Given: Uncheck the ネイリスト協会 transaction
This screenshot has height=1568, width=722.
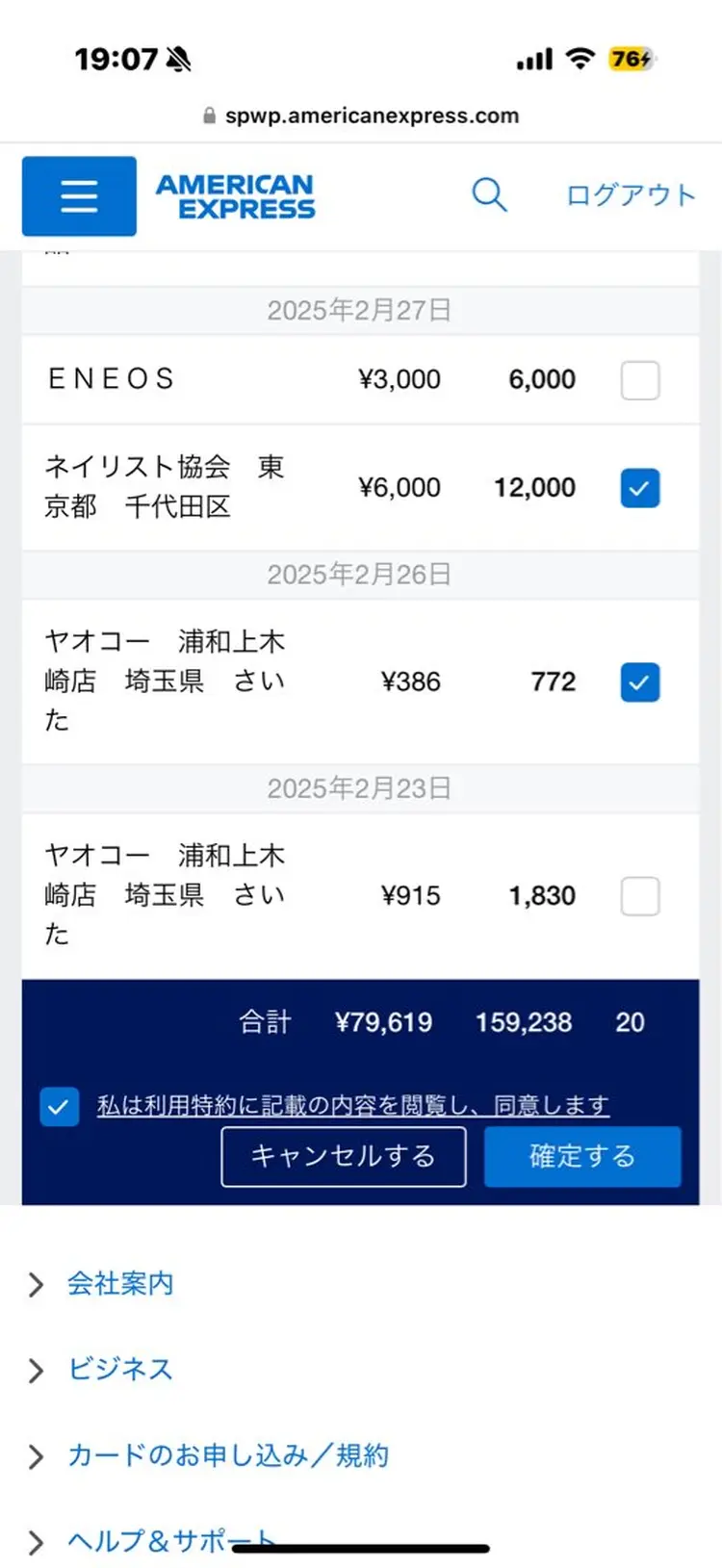Looking at the screenshot, I should tap(639, 488).
